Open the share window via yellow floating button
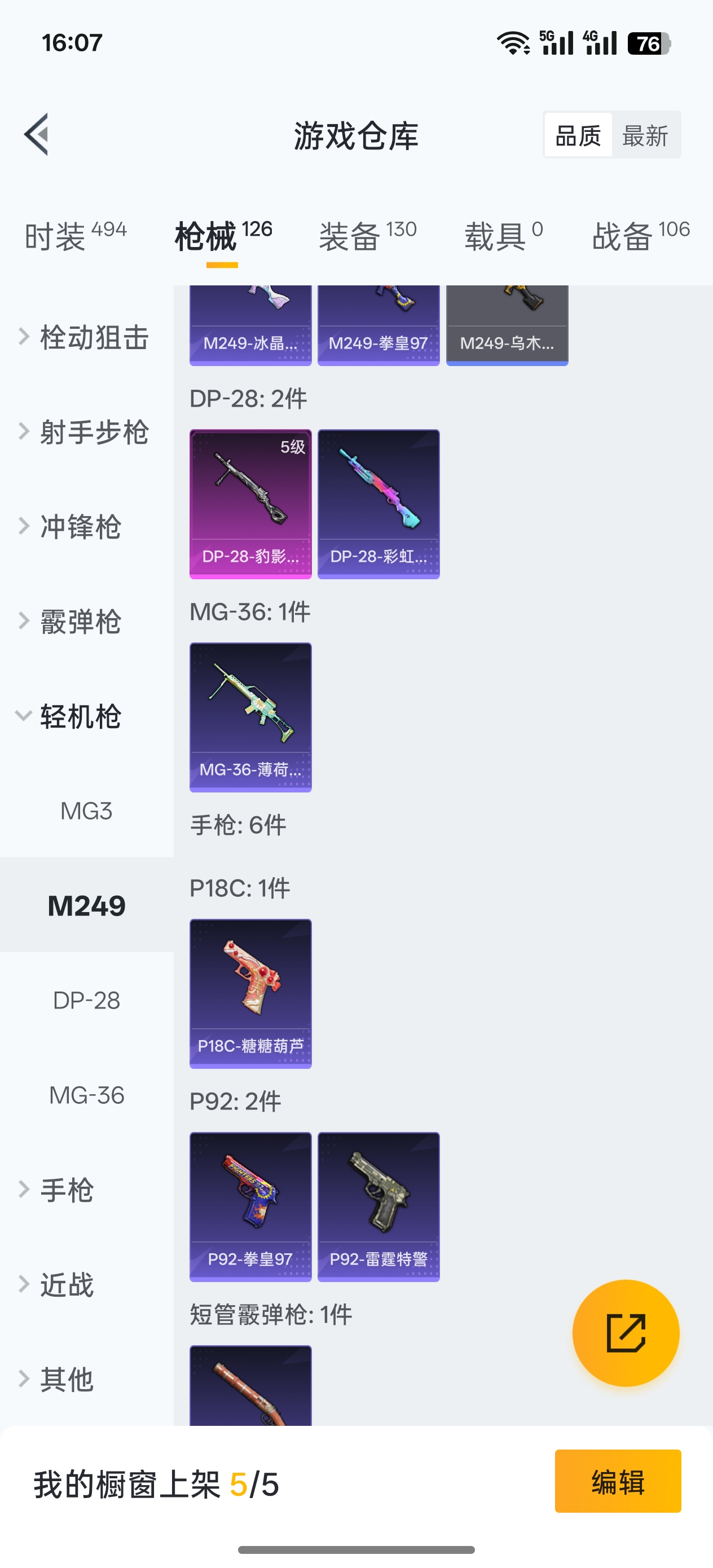Screen dimensions: 713x1568 click(x=626, y=1333)
